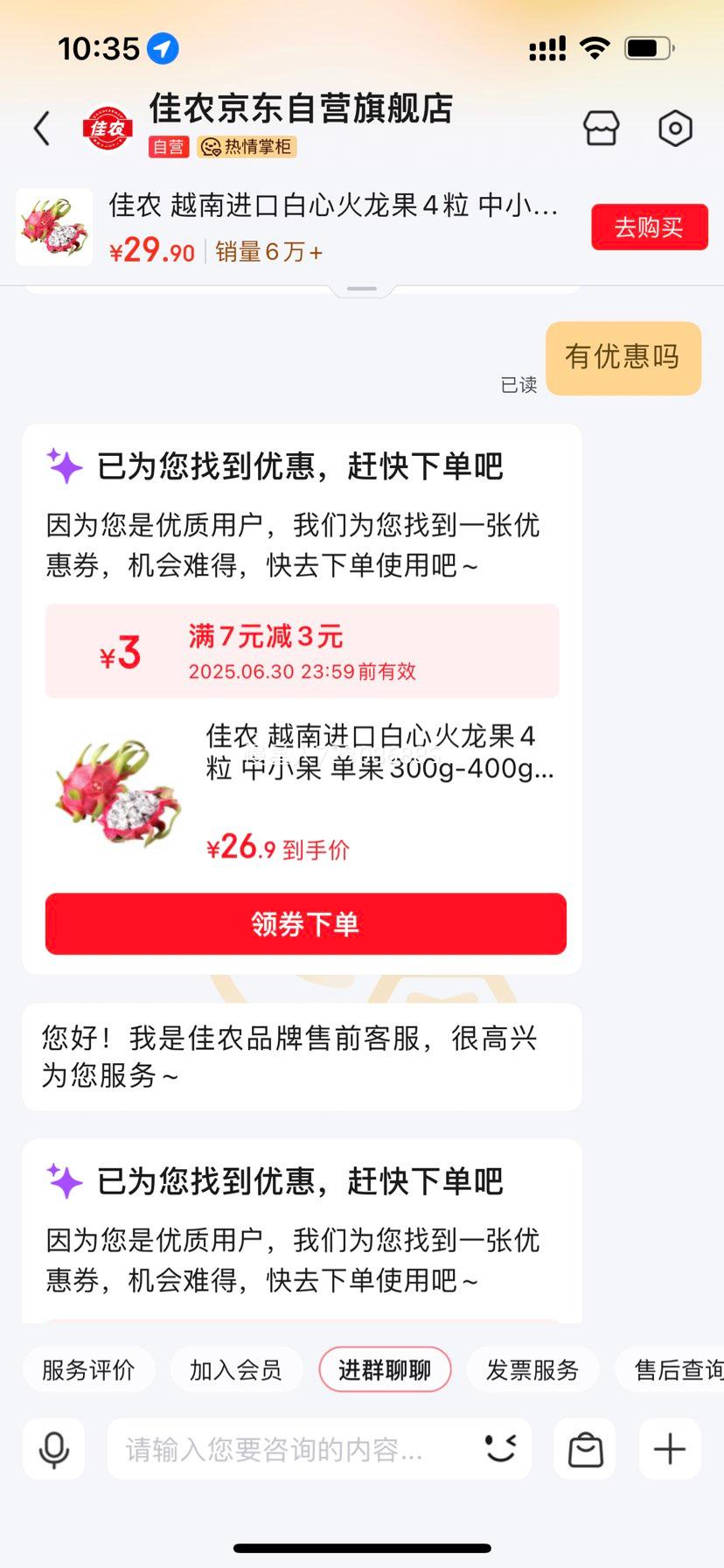Image resolution: width=724 pixels, height=1568 pixels.
Task: Open 进群聊聊 group chat chip
Action: [385, 1369]
